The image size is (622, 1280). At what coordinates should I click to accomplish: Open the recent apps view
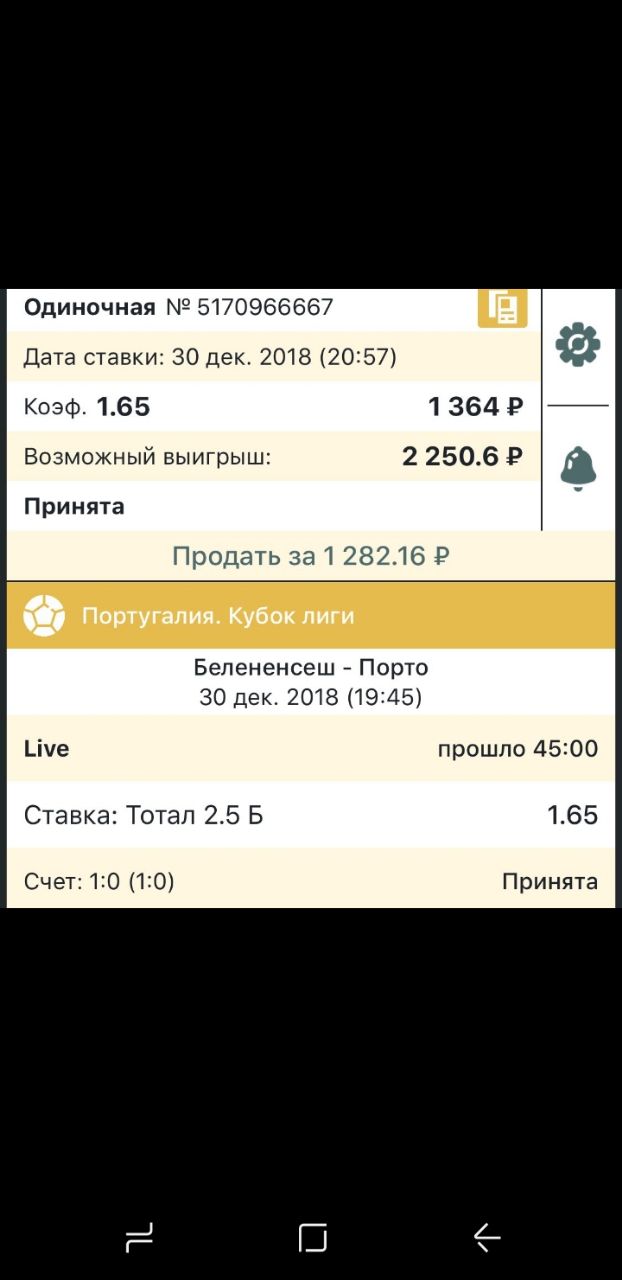click(x=139, y=1238)
